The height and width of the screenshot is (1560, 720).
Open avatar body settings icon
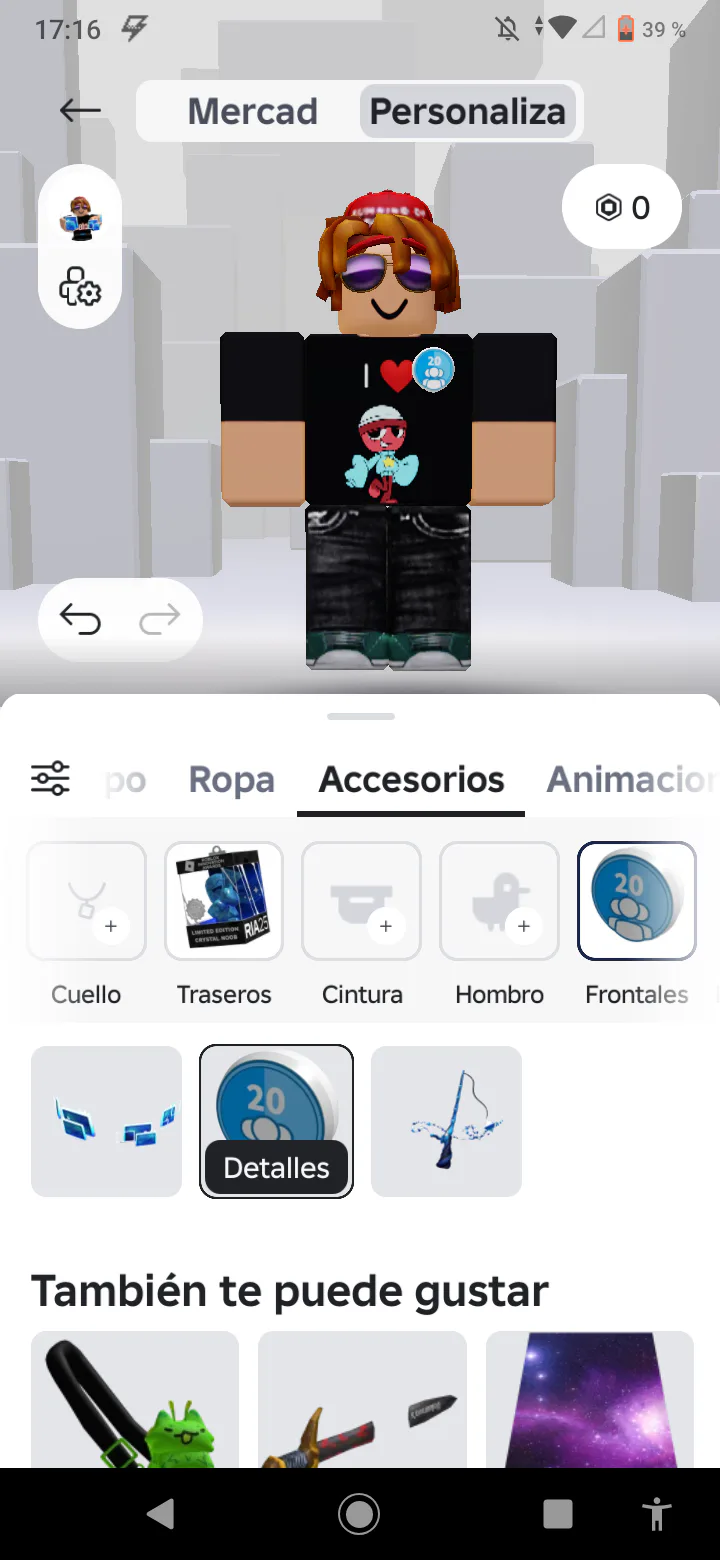[80, 288]
